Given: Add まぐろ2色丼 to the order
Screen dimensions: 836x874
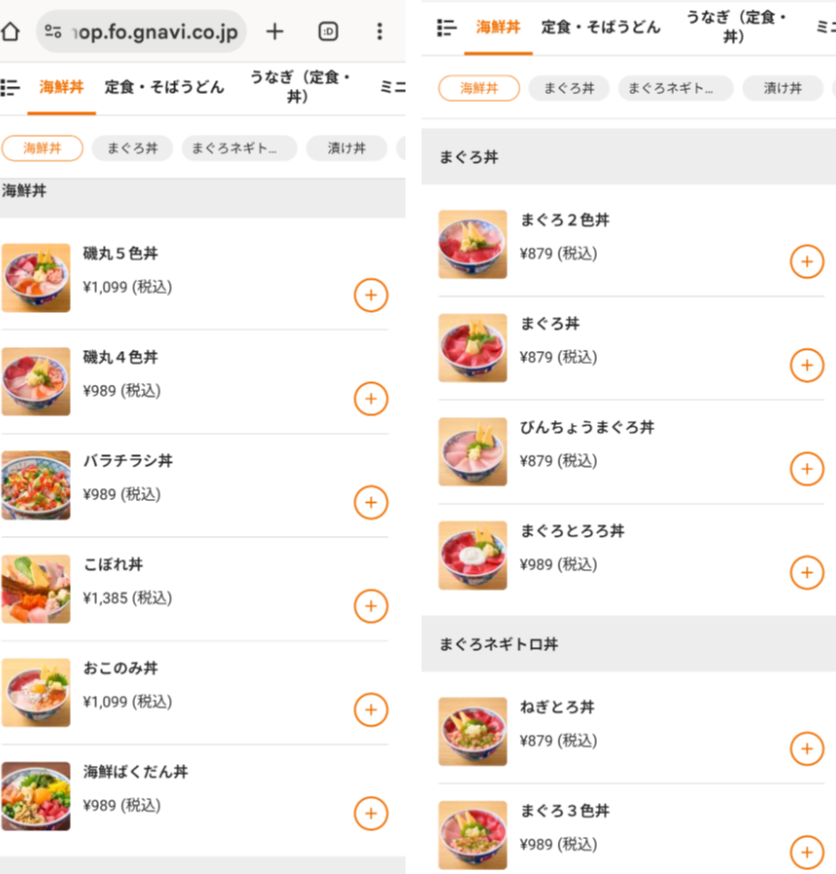Looking at the screenshot, I should click(807, 262).
